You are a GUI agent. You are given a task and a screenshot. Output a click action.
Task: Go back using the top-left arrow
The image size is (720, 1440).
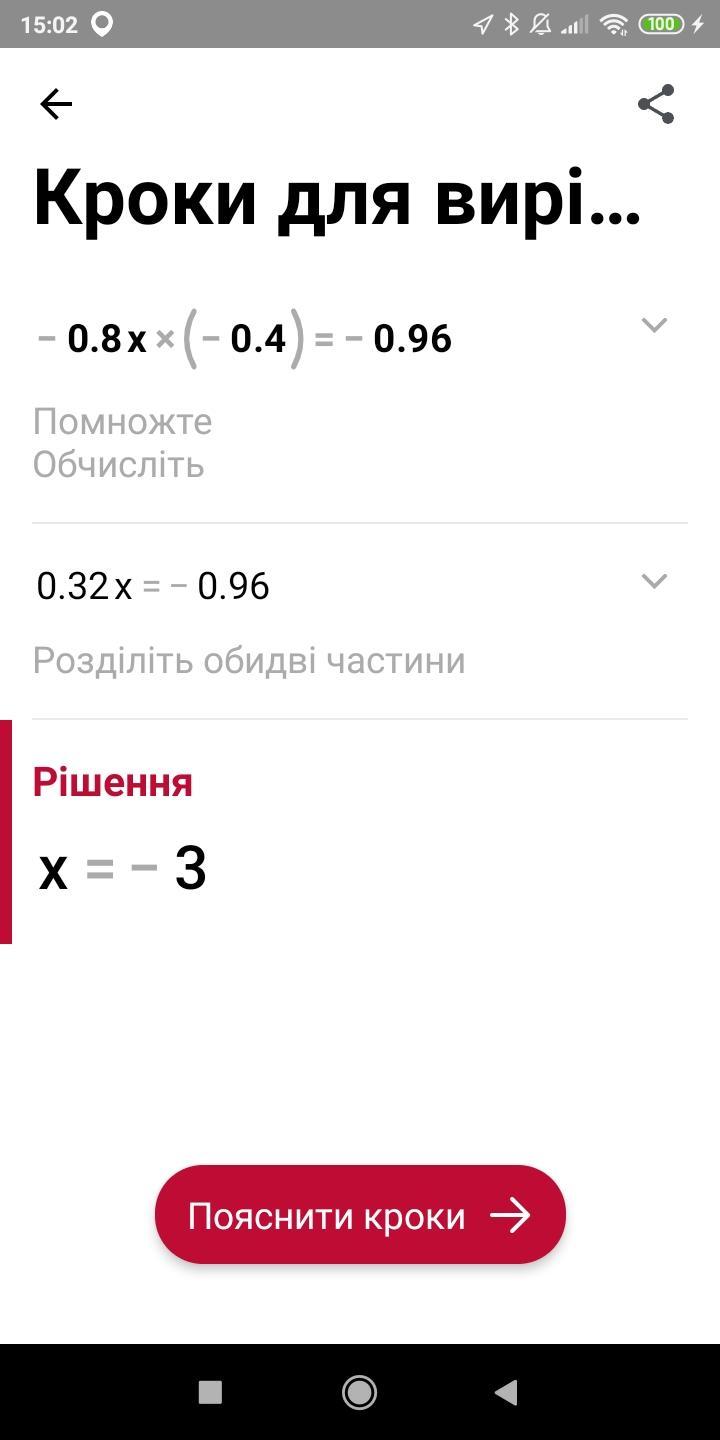coord(56,104)
